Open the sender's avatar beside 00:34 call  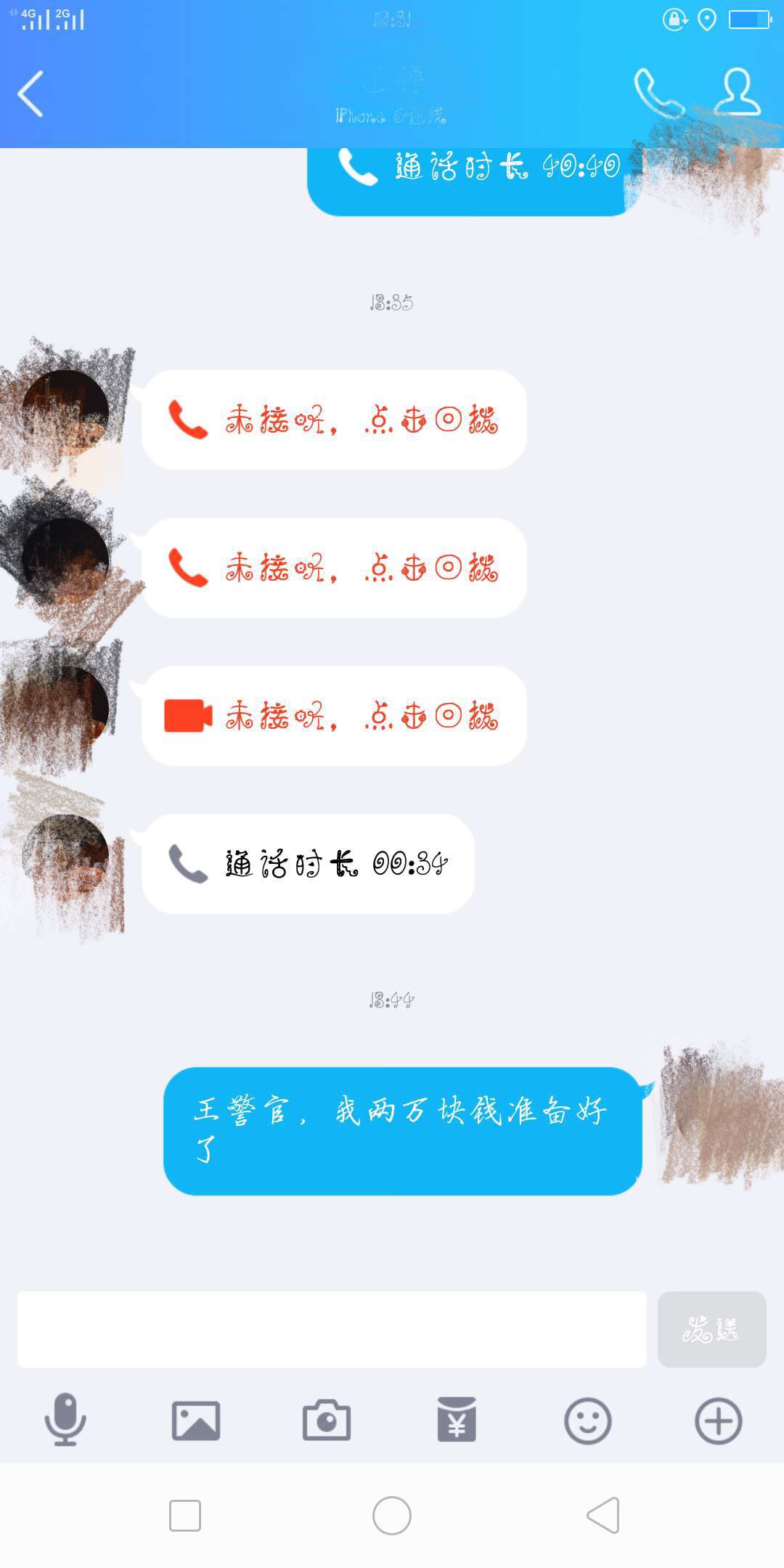click(65, 858)
